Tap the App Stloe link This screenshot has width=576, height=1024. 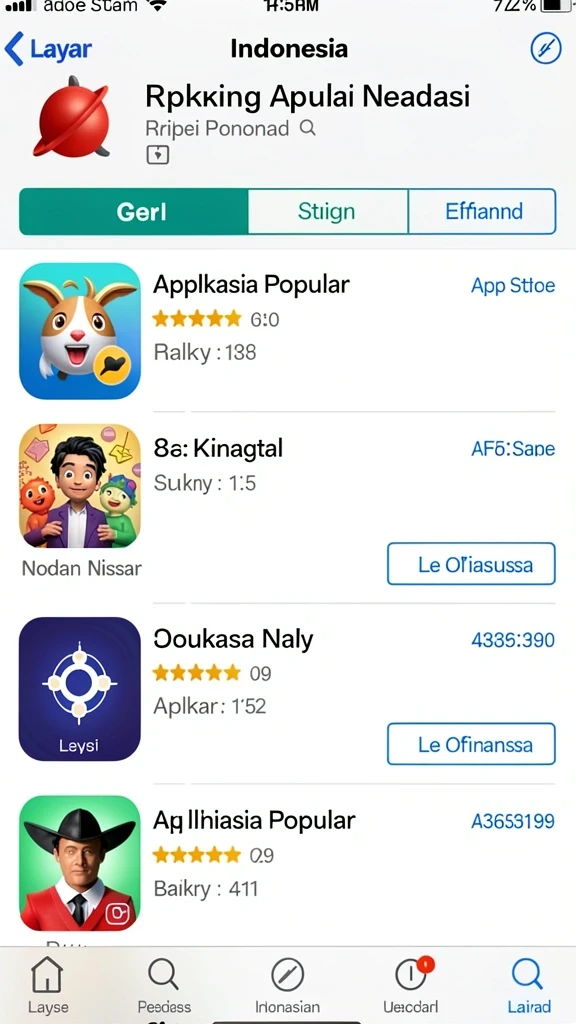[x=513, y=285]
